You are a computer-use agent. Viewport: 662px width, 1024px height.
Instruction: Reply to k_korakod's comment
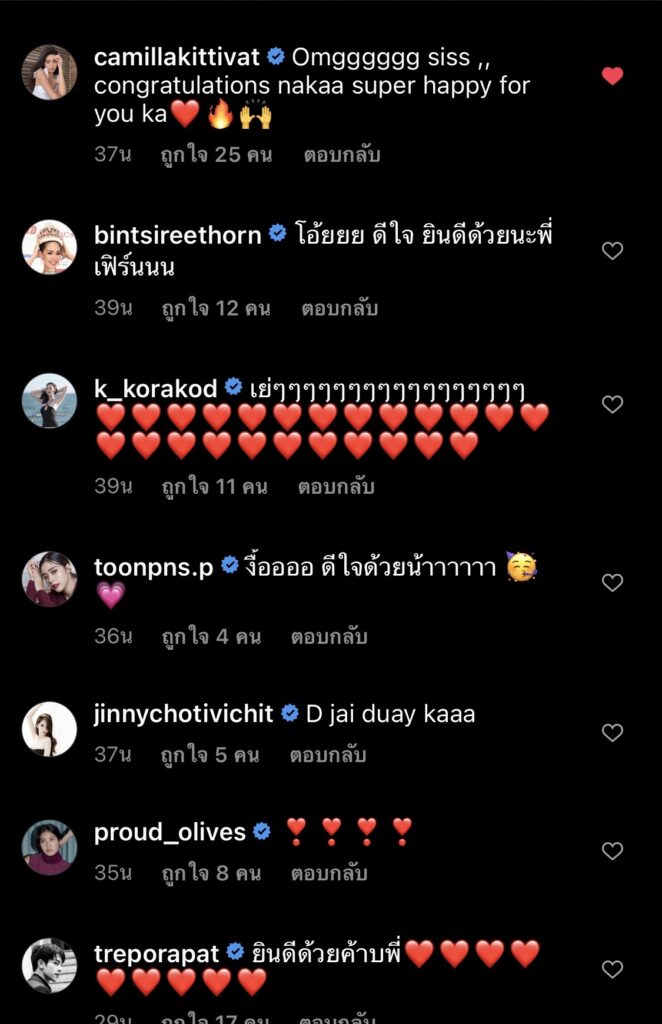click(335, 486)
